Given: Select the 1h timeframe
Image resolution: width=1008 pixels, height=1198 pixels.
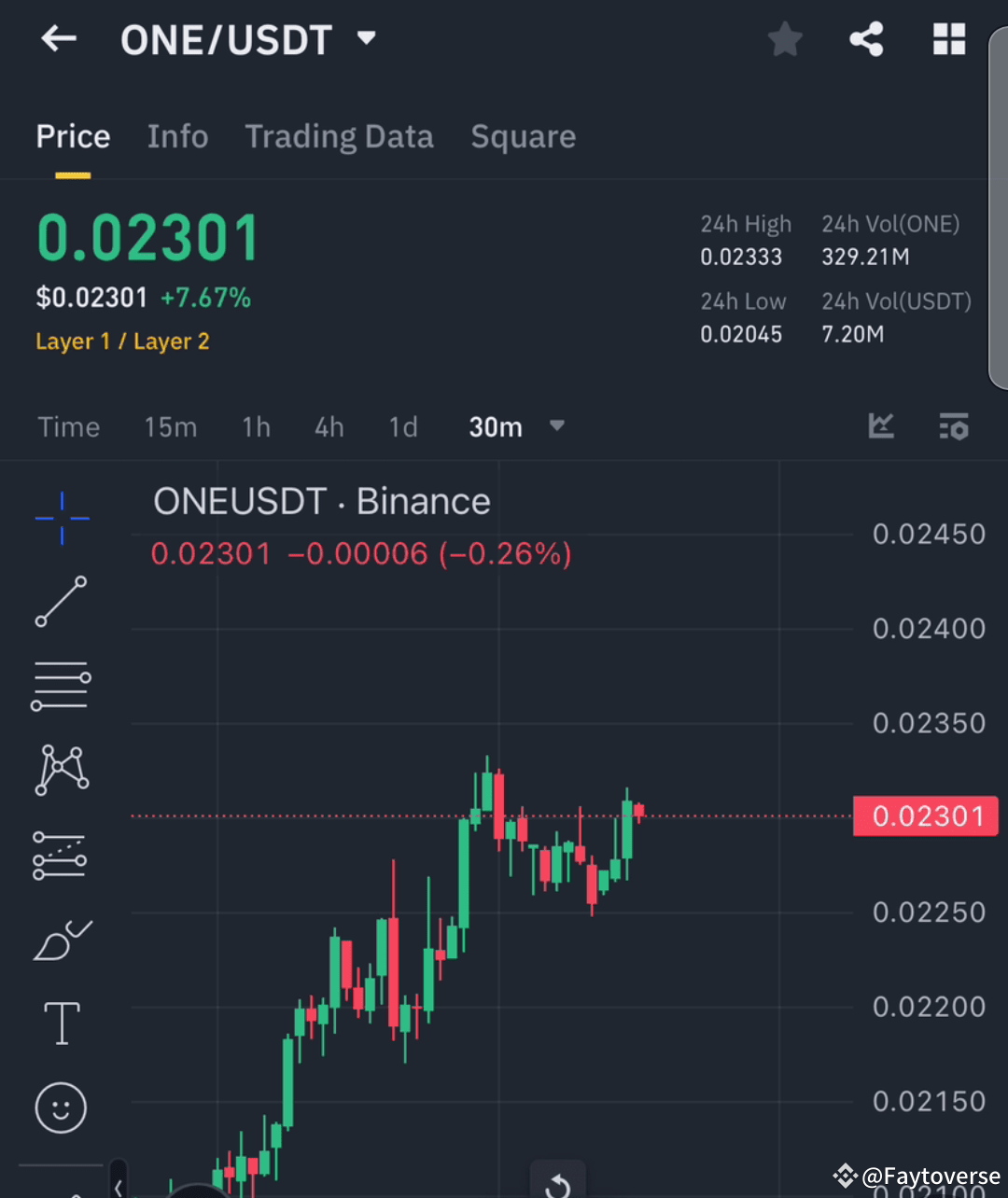Looking at the screenshot, I should coord(256,426).
